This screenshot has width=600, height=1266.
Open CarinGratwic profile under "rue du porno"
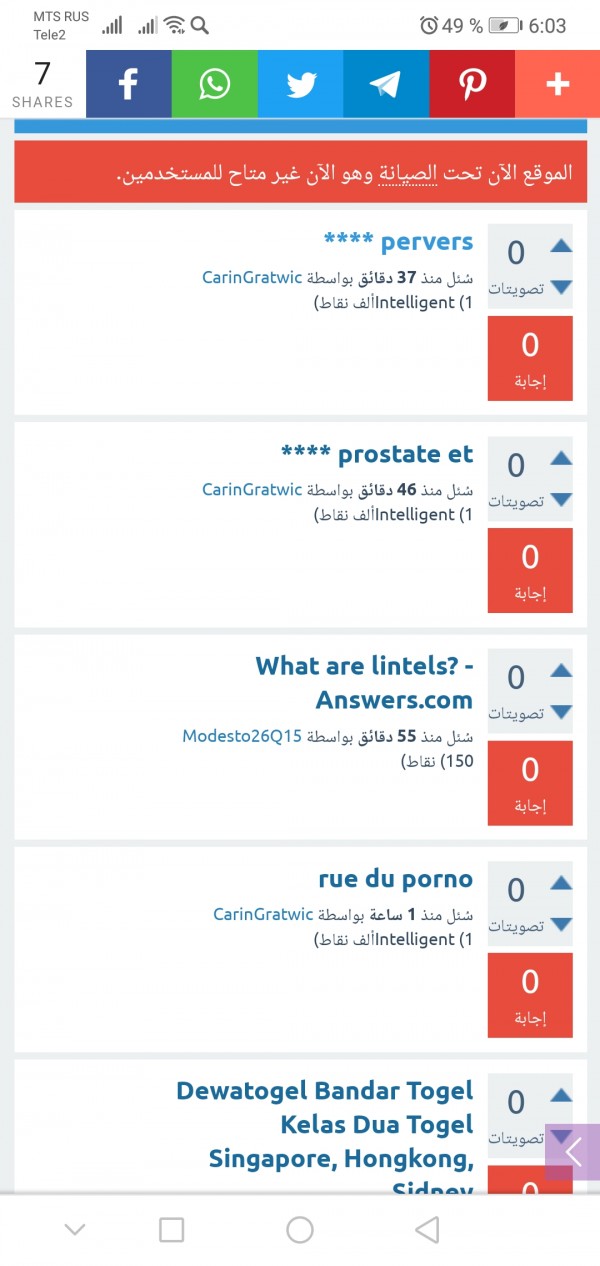[264, 914]
